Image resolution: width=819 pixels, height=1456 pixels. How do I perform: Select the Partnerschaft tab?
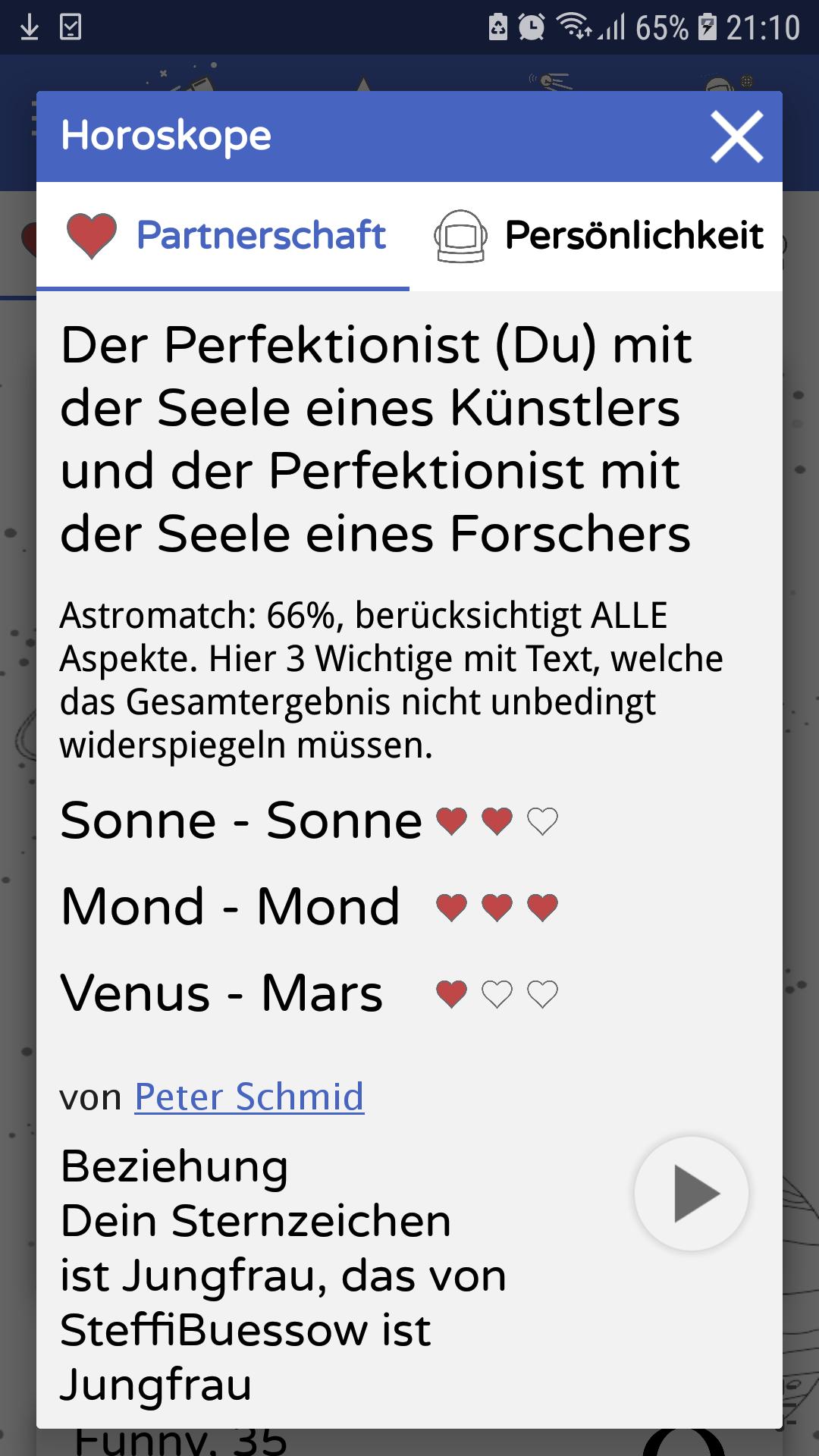[x=224, y=236]
